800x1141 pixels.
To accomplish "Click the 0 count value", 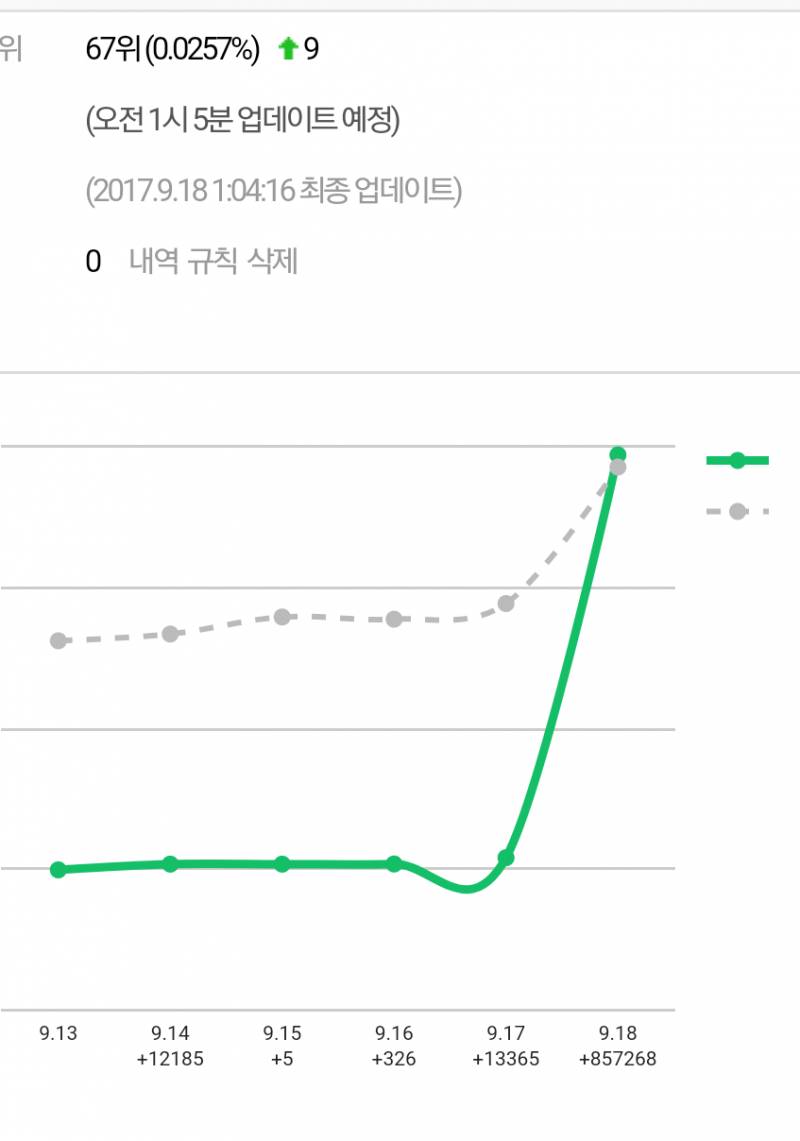I will 93,262.
